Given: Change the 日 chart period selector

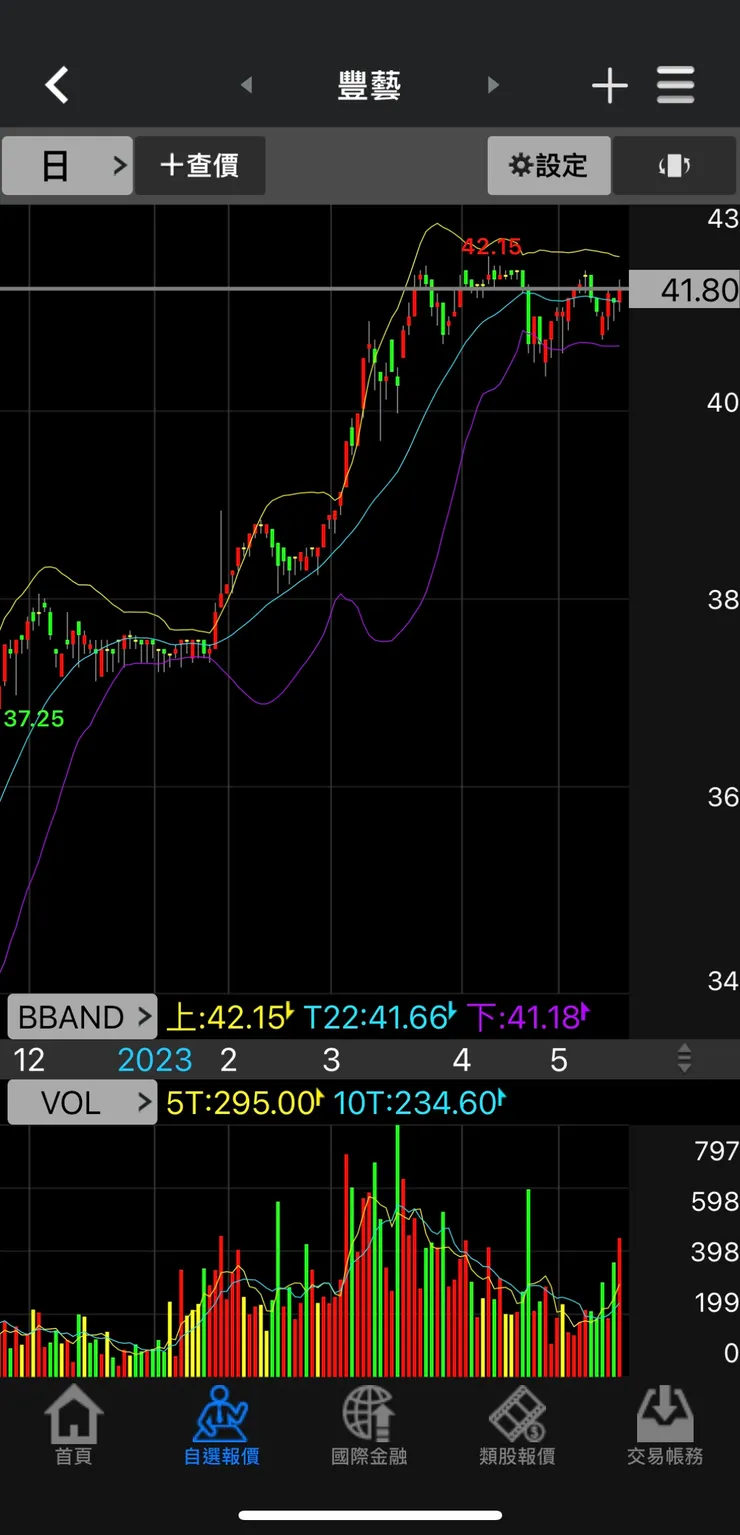Looking at the screenshot, I should (x=67, y=166).
